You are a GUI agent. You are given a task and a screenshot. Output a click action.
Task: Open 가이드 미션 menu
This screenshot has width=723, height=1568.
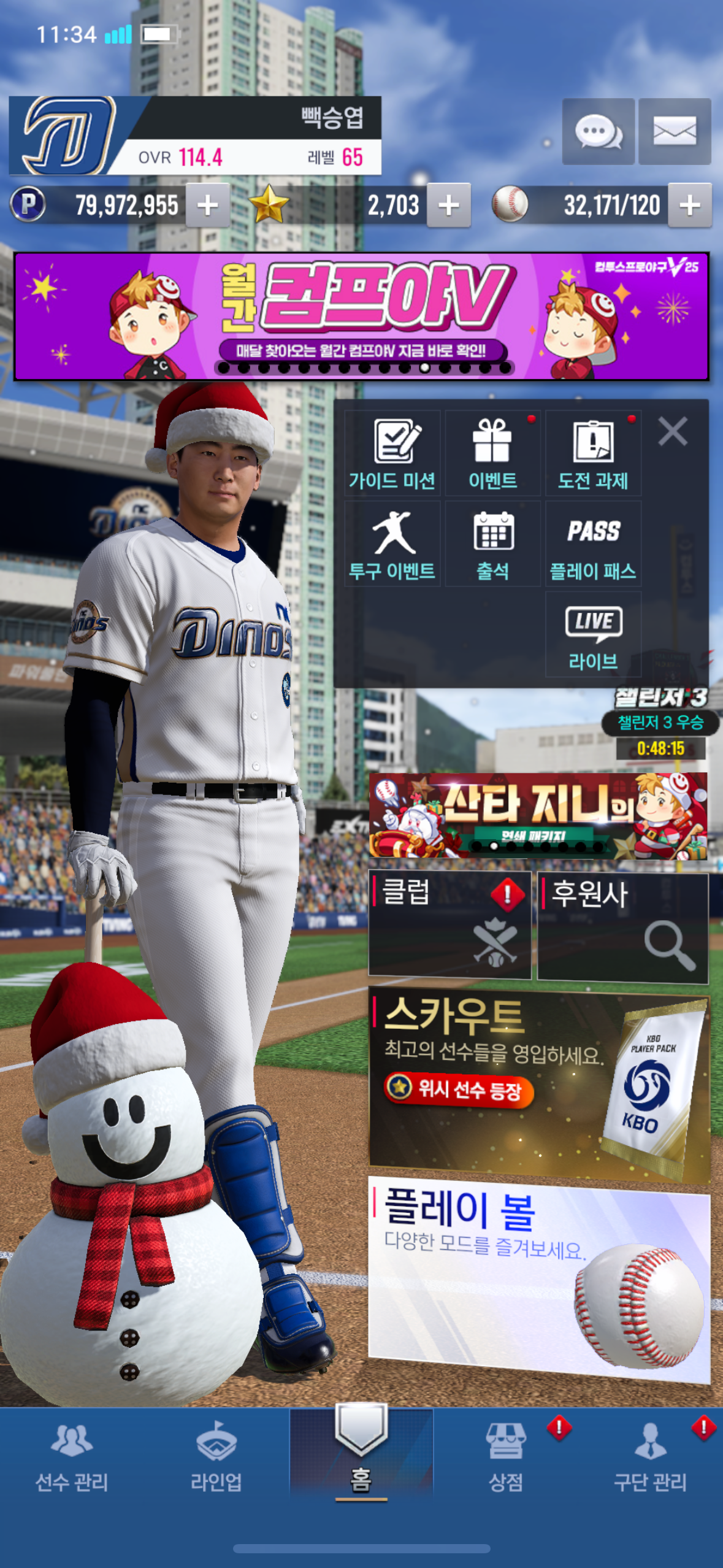pyautogui.click(x=392, y=453)
